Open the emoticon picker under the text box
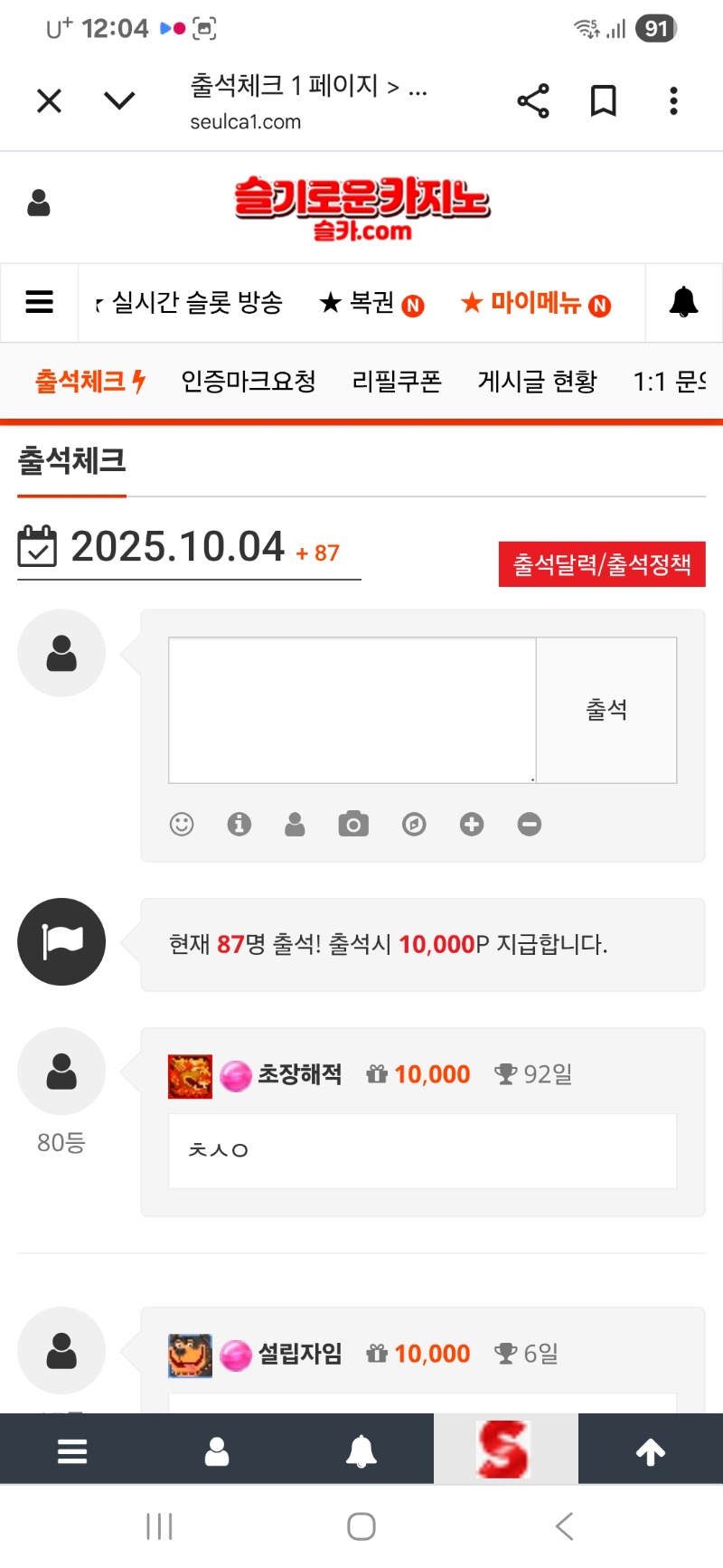 click(x=182, y=824)
